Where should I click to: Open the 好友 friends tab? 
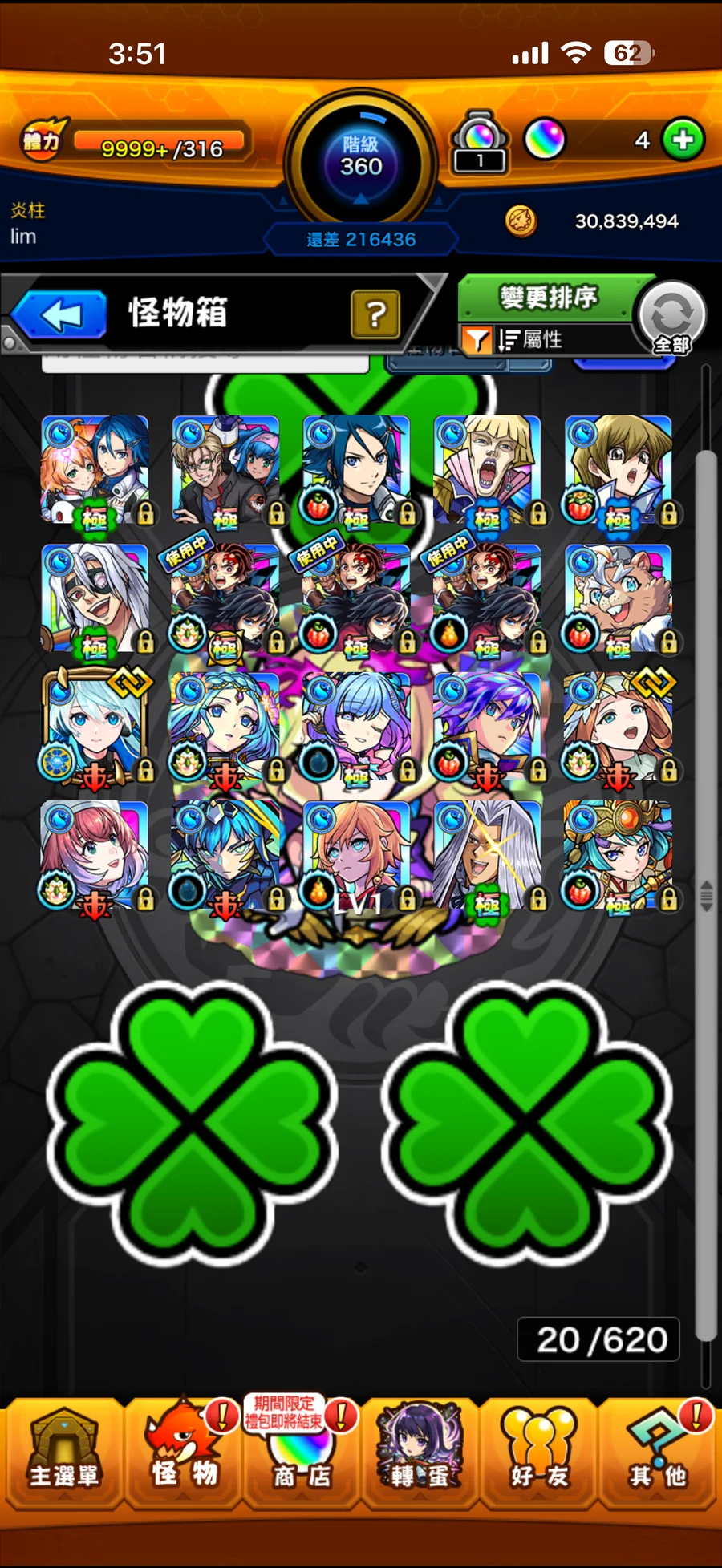(x=539, y=1453)
